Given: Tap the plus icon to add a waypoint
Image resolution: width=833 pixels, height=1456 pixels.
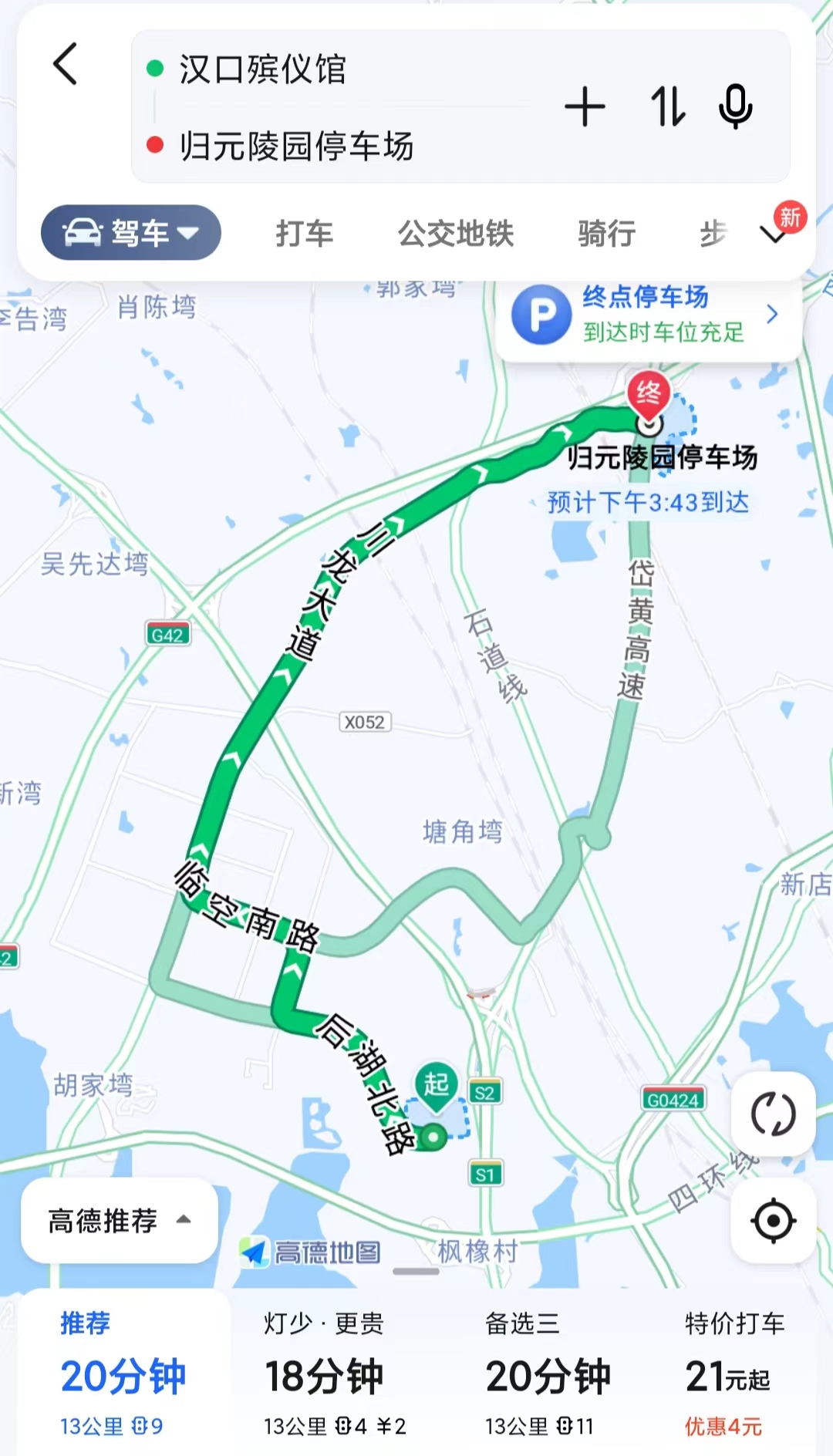Looking at the screenshot, I should [586, 108].
